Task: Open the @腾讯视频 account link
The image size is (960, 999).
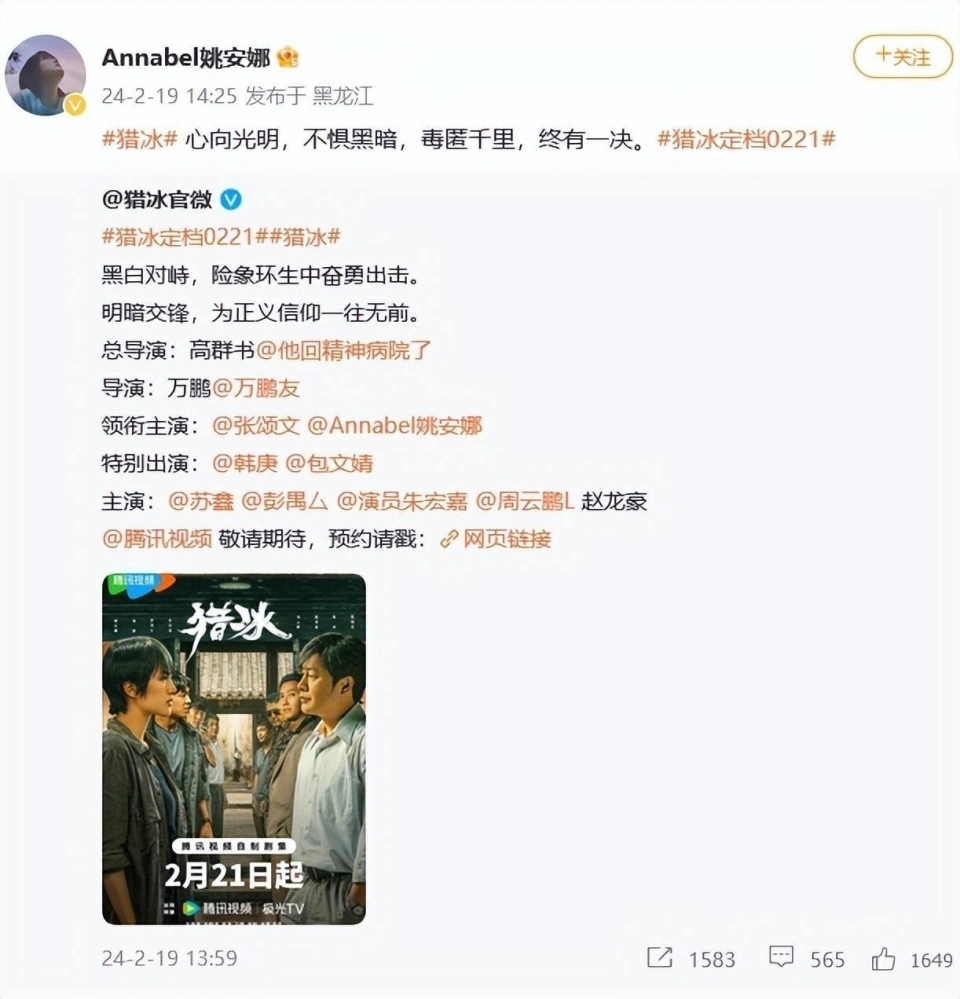Action: (157, 539)
